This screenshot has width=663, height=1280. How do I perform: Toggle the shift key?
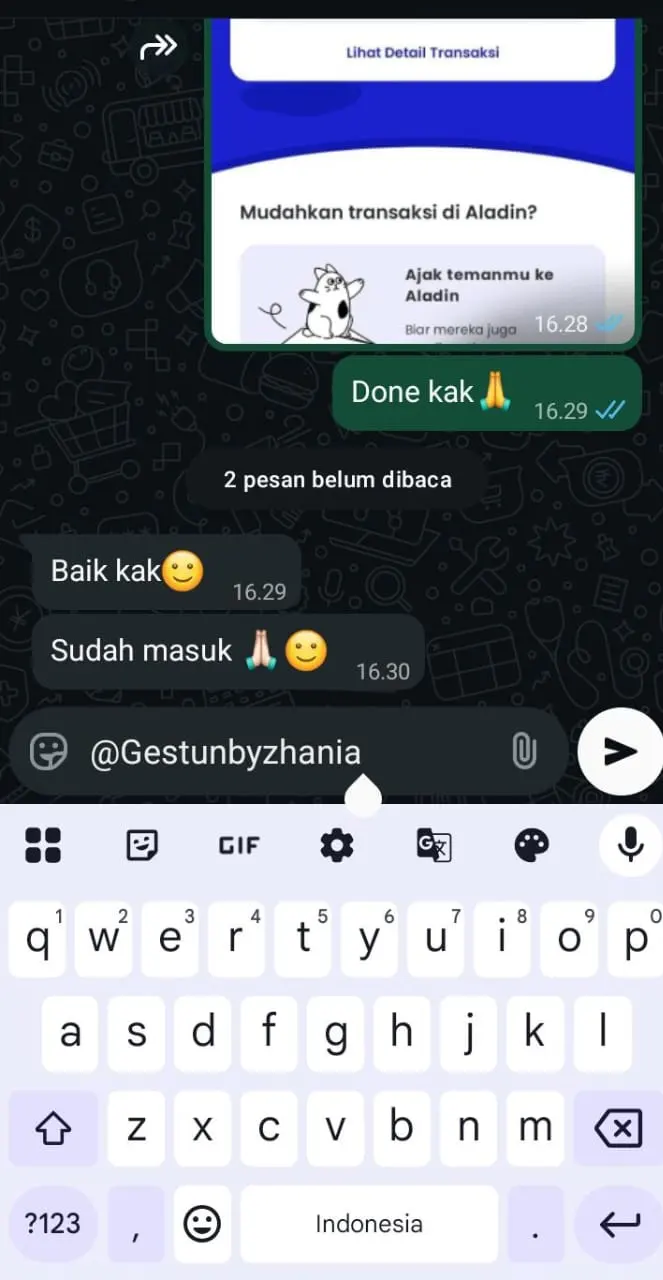click(53, 1130)
